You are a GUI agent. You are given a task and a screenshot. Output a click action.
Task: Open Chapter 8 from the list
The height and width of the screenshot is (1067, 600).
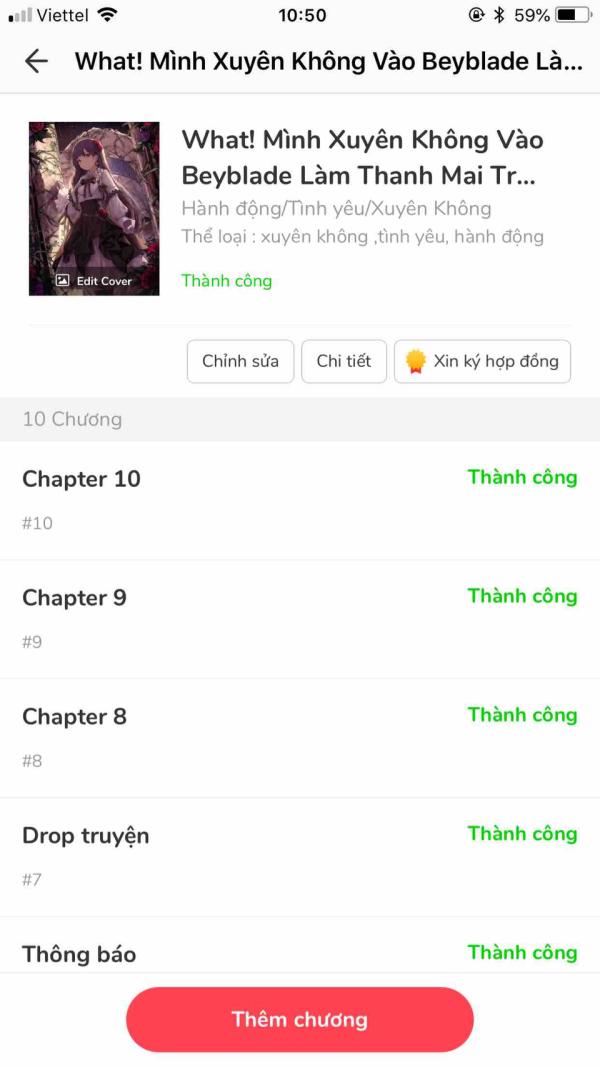[x=75, y=717]
